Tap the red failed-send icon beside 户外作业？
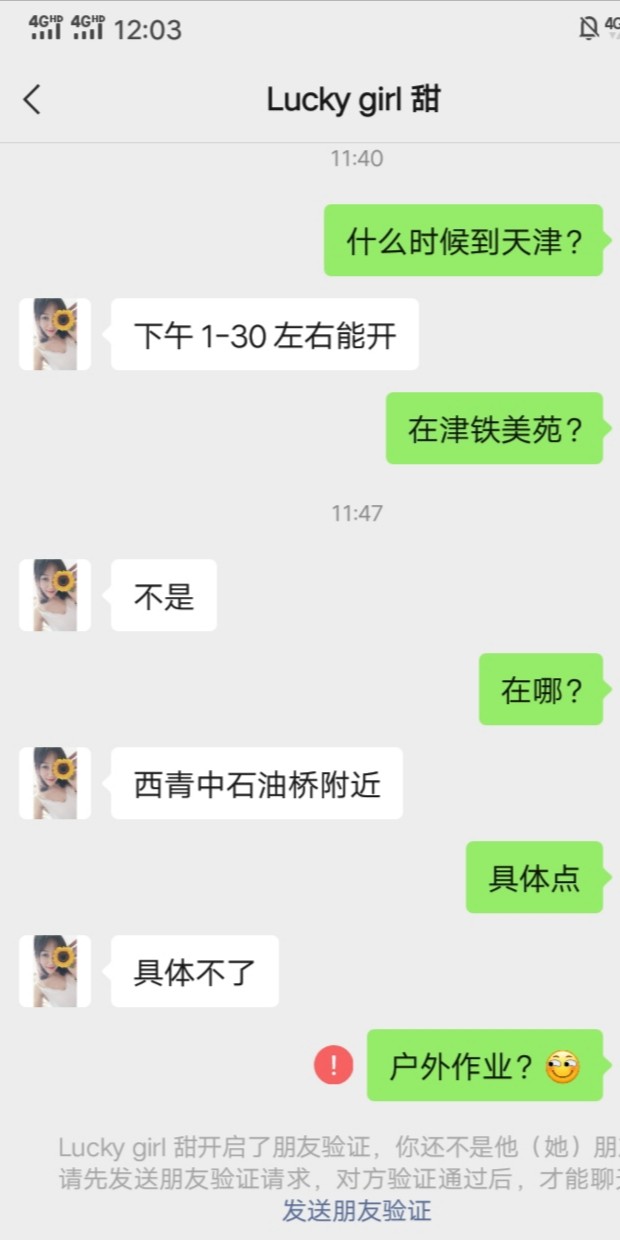620x1240 pixels. point(333,1065)
